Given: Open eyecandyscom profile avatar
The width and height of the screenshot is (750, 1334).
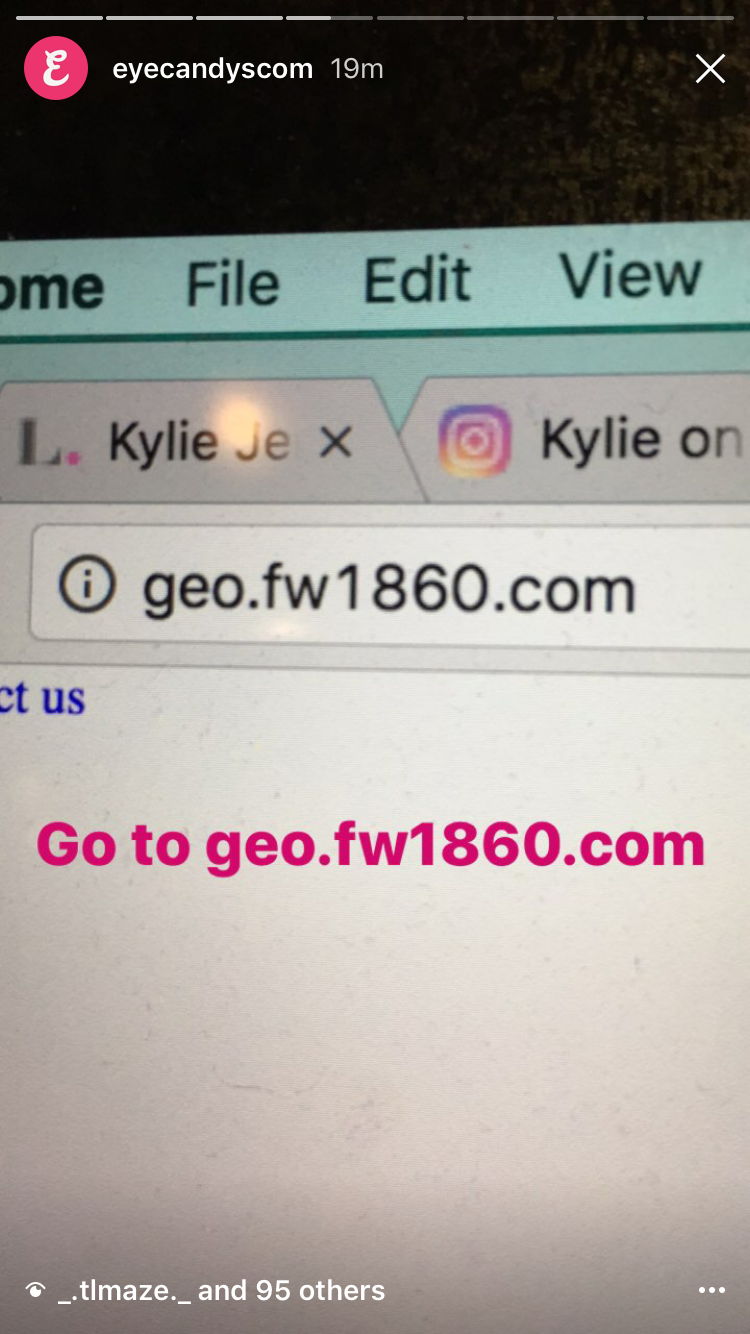Looking at the screenshot, I should coord(56,69).
